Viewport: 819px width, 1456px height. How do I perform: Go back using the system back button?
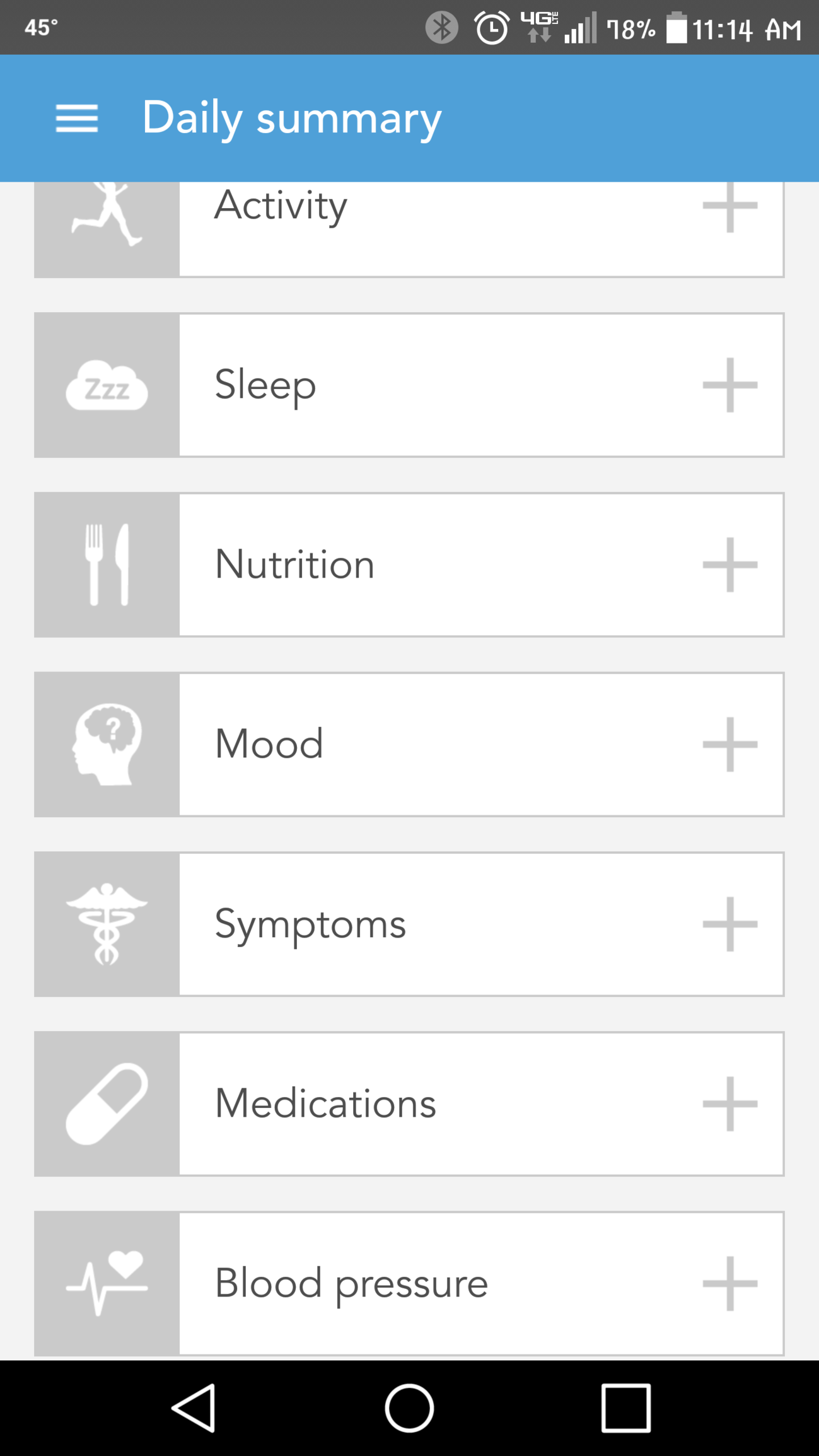click(x=194, y=1408)
